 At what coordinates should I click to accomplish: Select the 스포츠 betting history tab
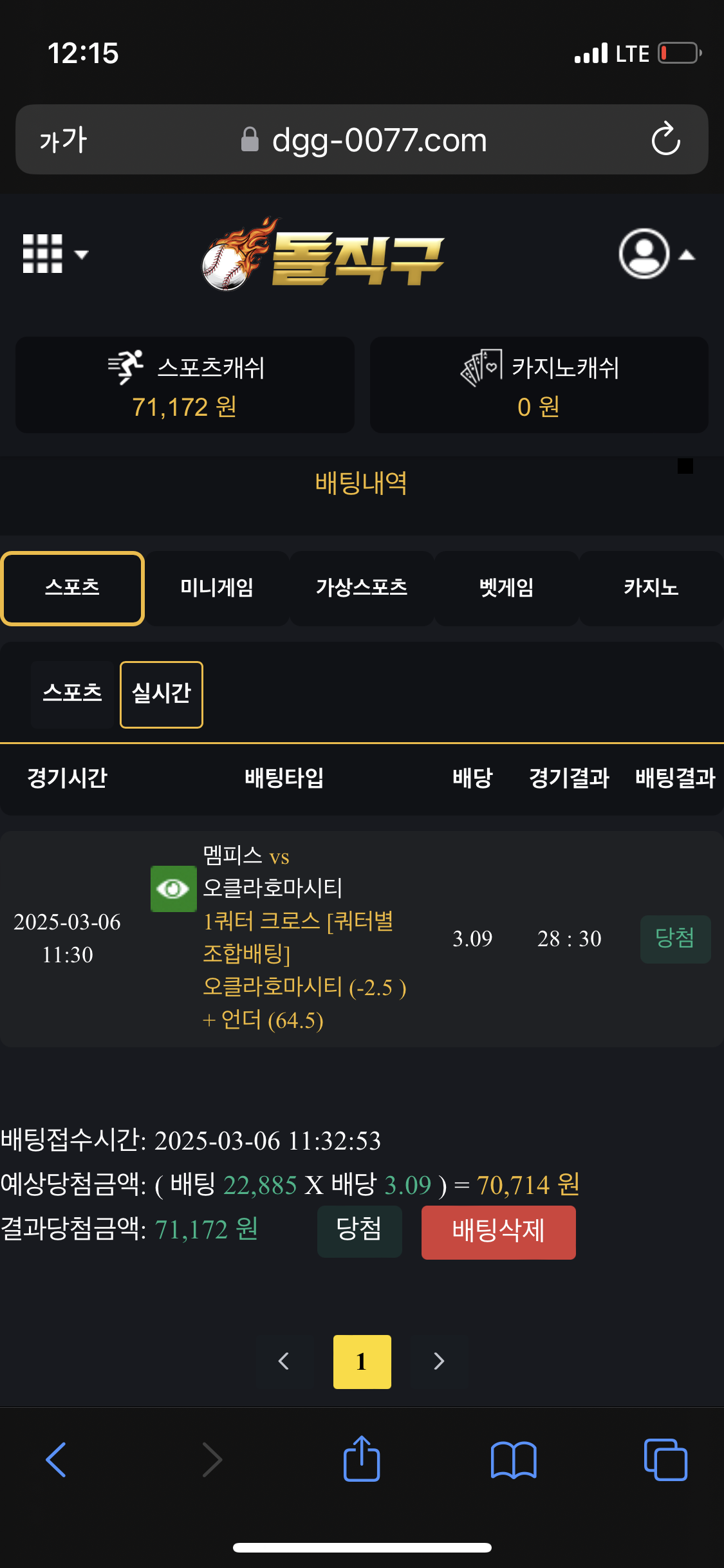pos(73,588)
